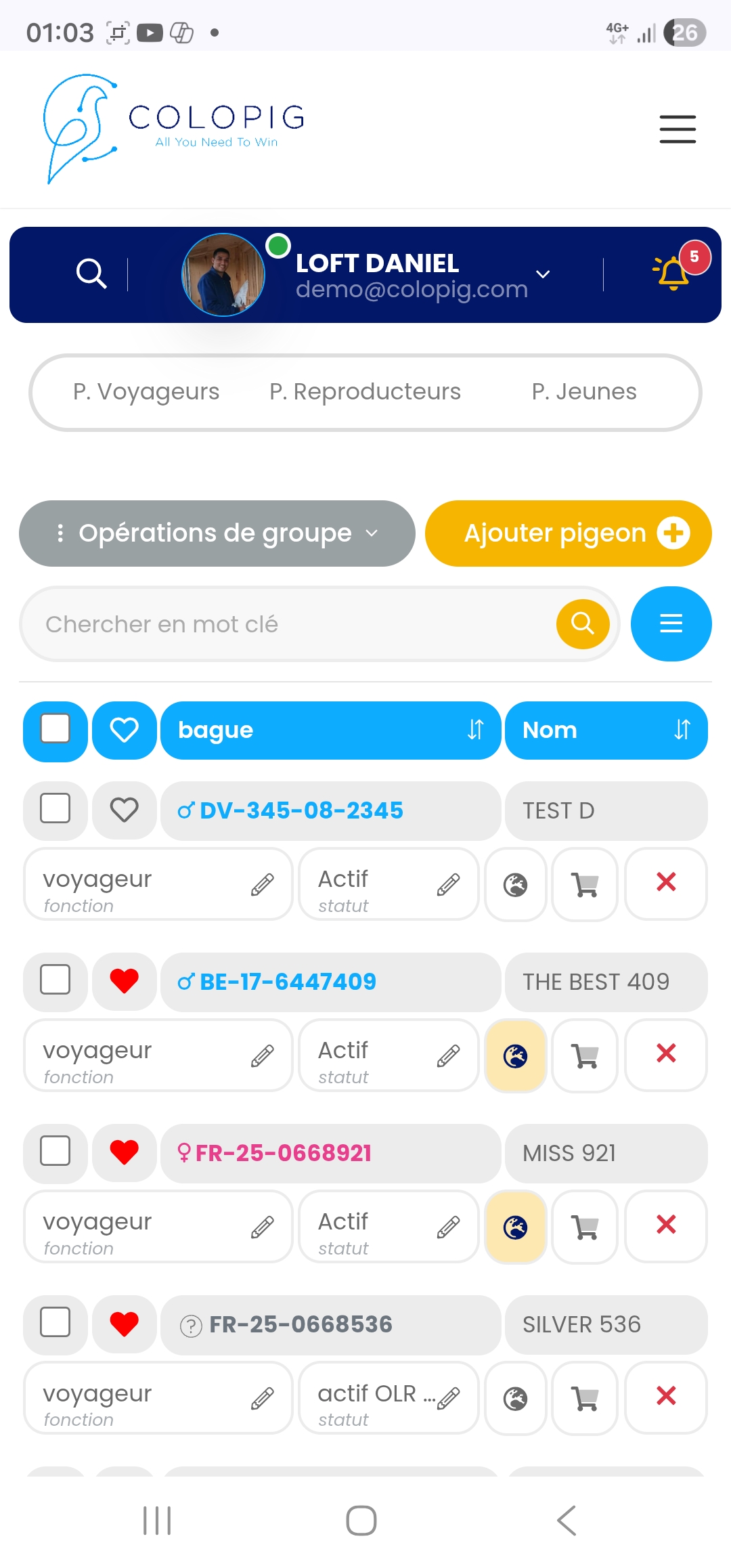Switch to the P. Reproducteurs tab
The height and width of the screenshot is (1568, 731).
coord(365,391)
